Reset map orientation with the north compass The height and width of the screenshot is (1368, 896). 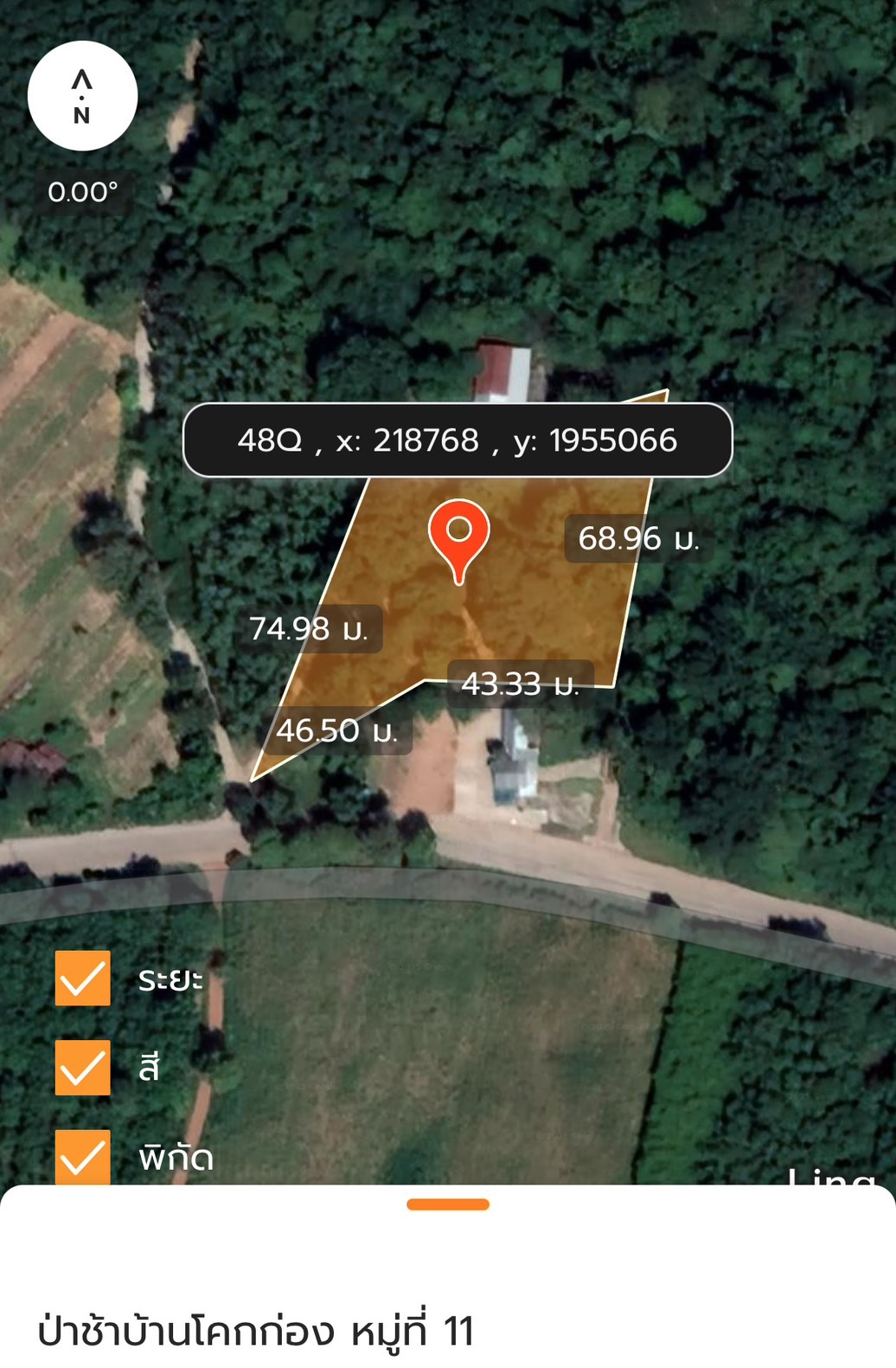(82, 96)
